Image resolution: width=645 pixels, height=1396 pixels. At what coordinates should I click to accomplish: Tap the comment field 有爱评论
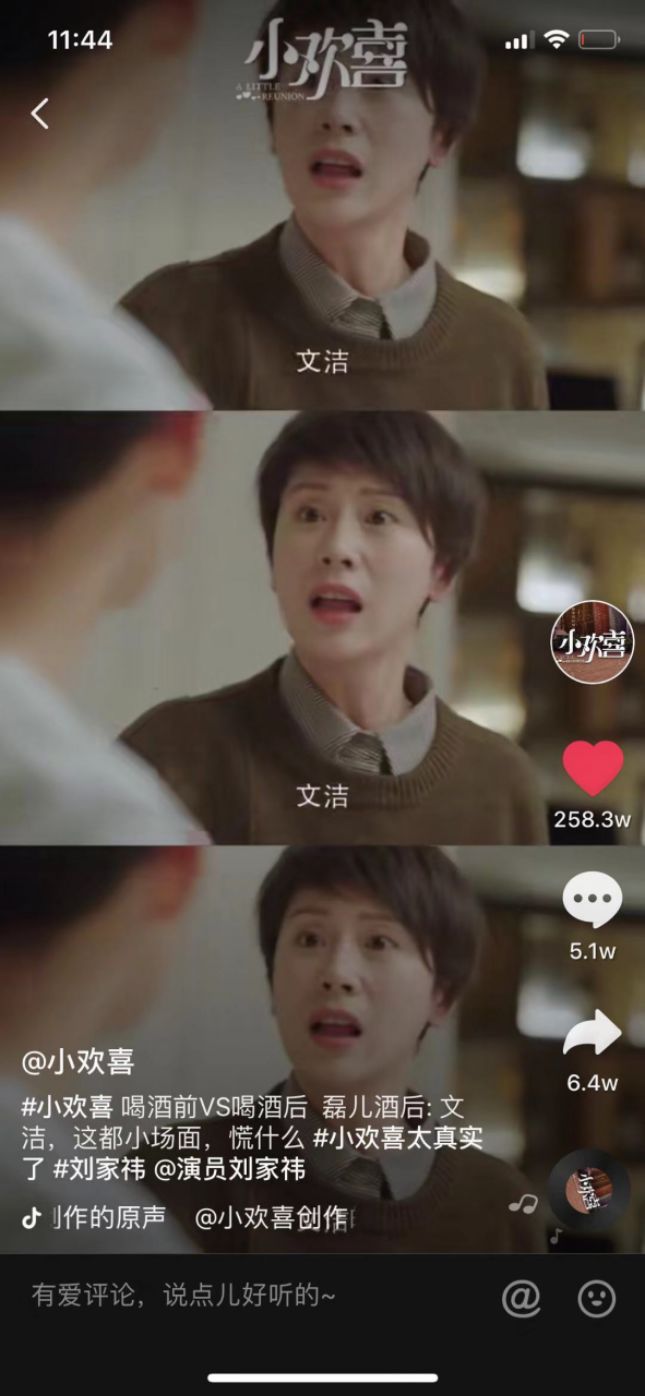[184, 1296]
